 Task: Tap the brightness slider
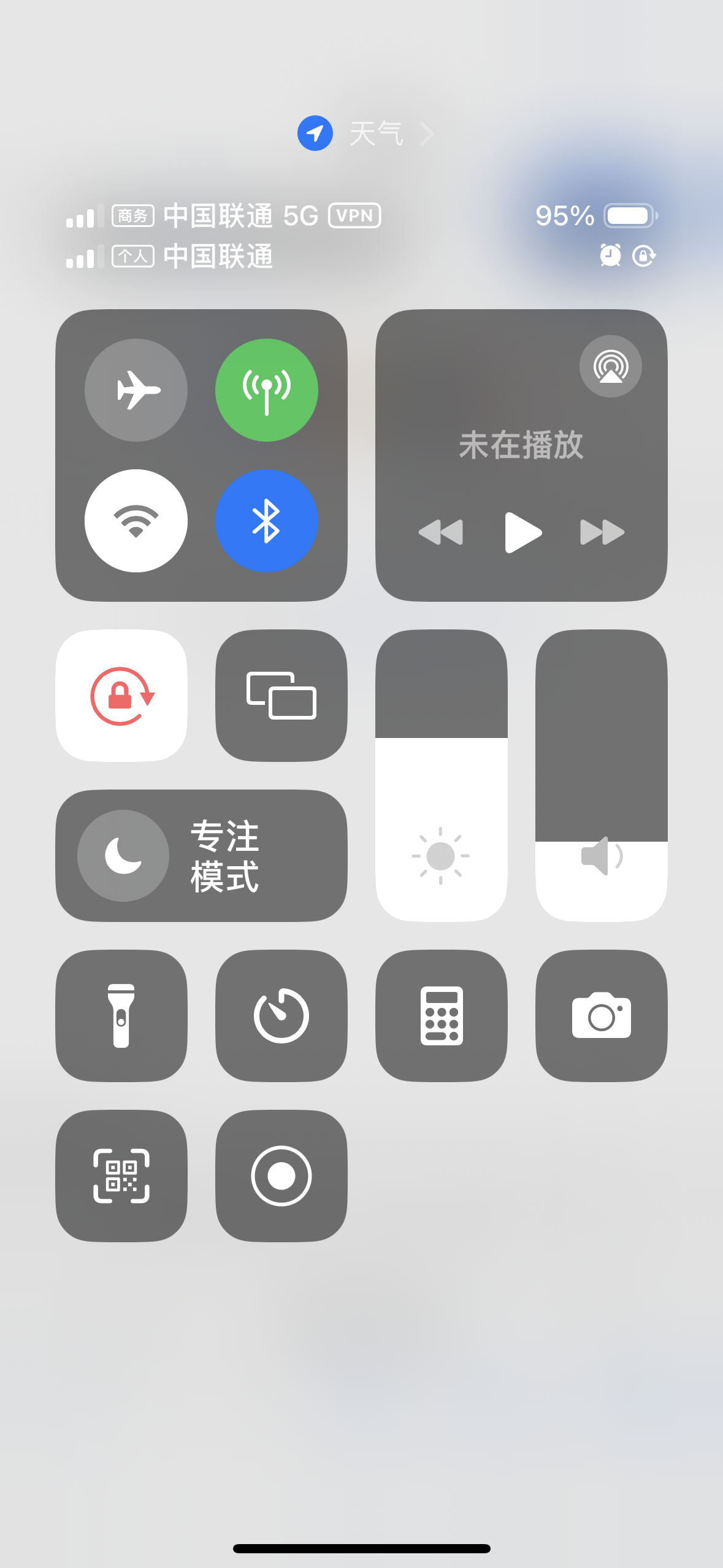coord(442,775)
